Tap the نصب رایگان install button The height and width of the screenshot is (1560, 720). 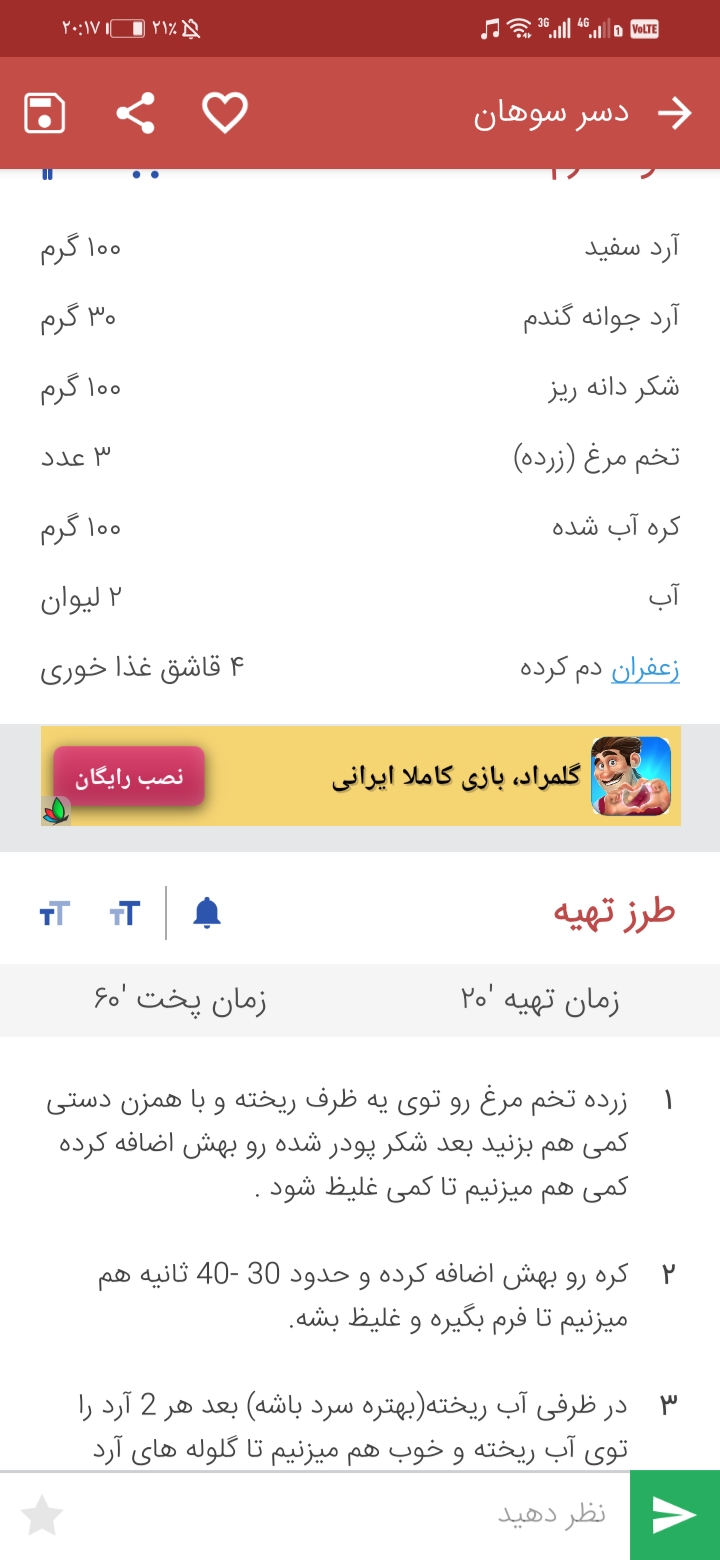pos(129,777)
